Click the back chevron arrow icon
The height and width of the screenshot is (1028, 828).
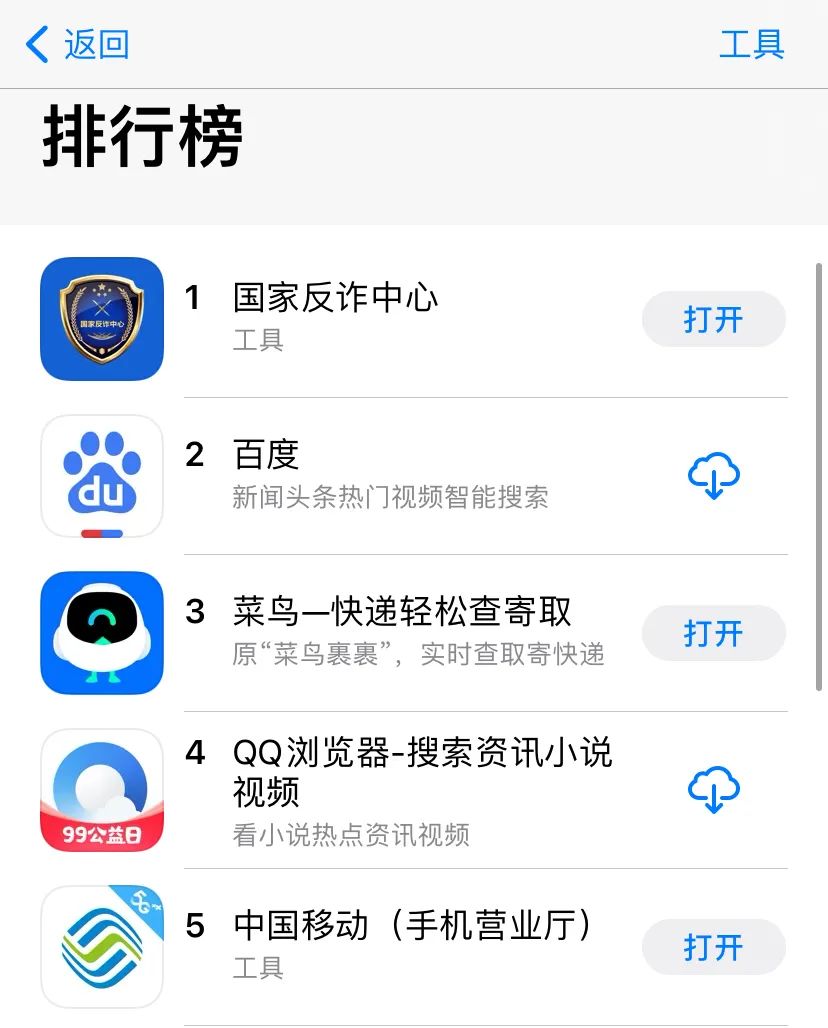coord(36,45)
